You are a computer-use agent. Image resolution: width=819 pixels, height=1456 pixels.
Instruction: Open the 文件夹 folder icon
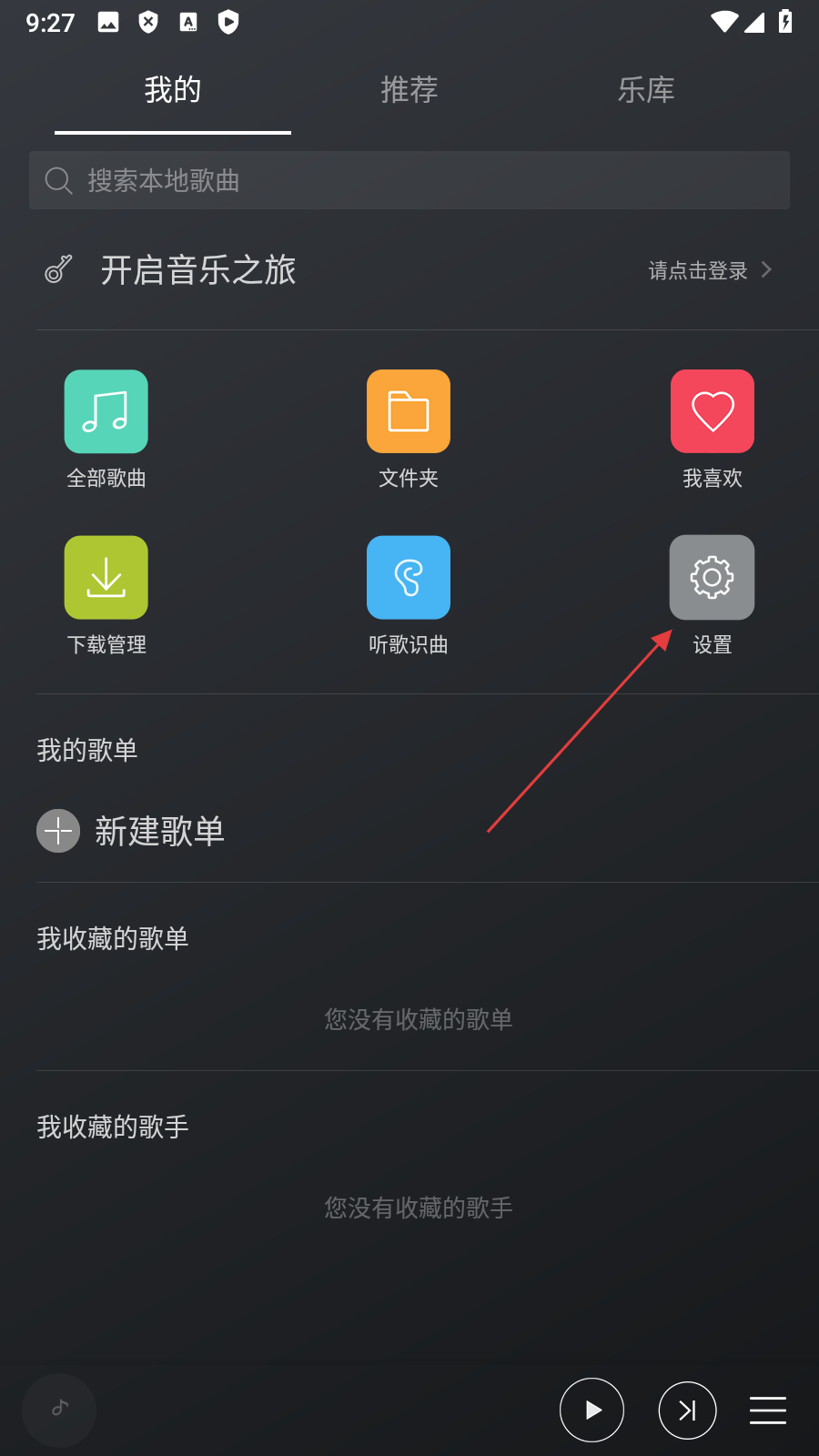coord(409,412)
